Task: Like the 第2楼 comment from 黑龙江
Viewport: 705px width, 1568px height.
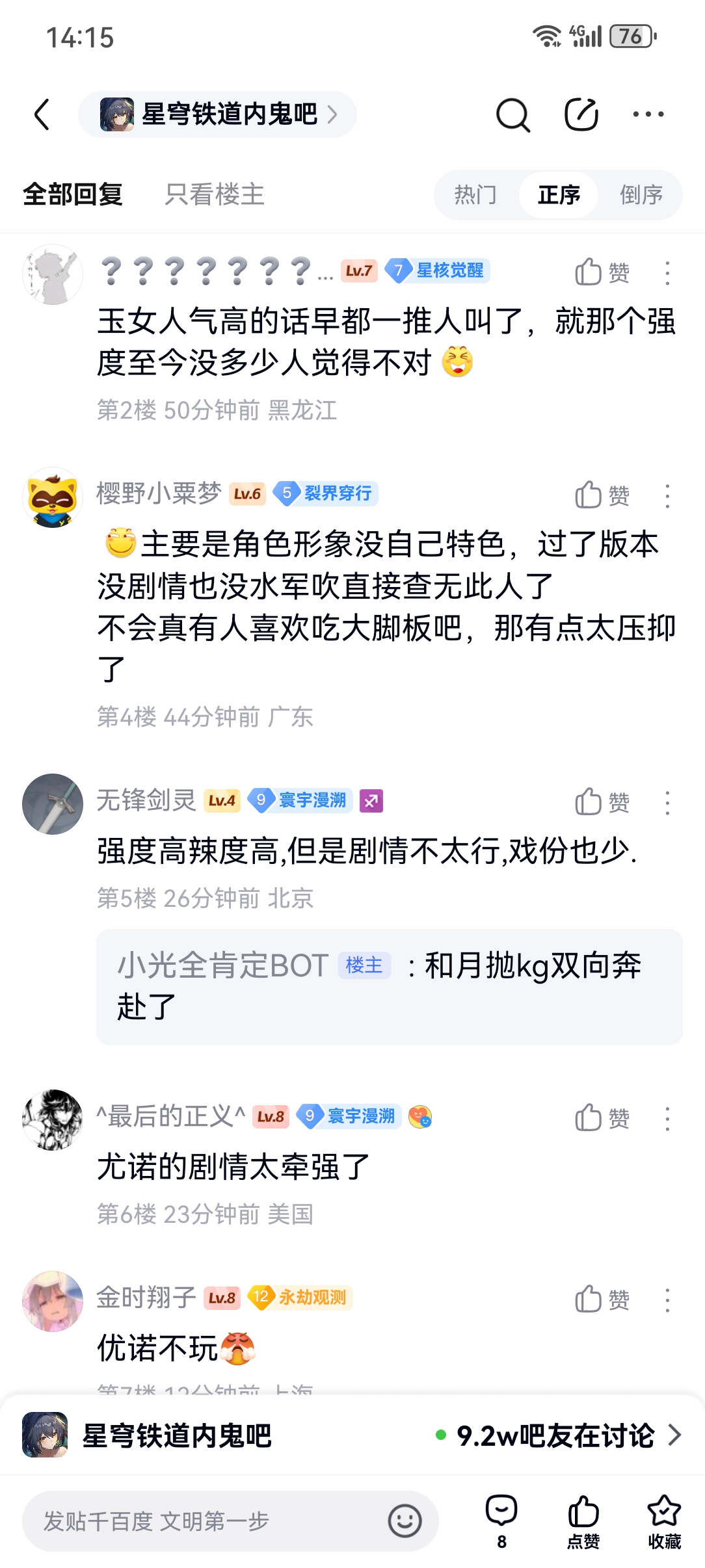Action: pyautogui.click(x=602, y=272)
